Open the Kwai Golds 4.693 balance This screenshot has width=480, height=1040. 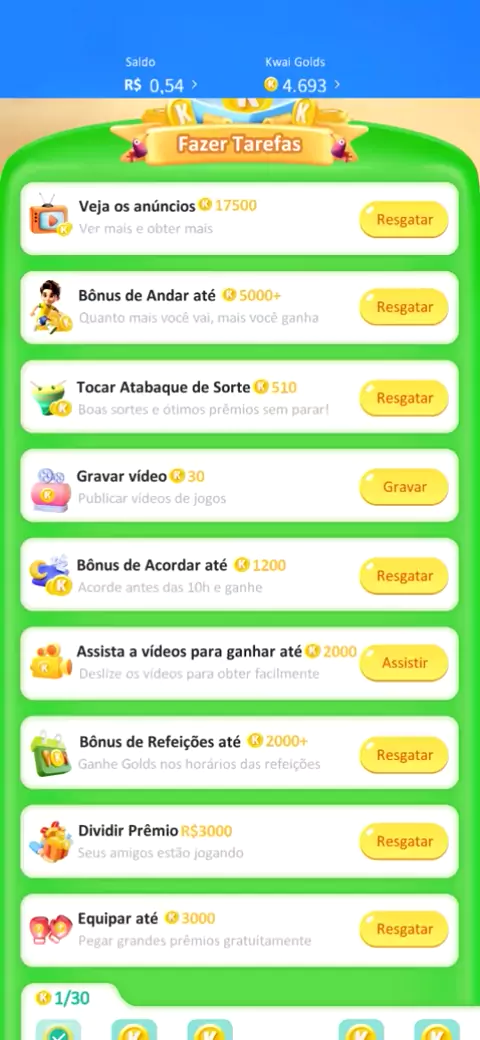pyautogui.click(x=302, y=84)
